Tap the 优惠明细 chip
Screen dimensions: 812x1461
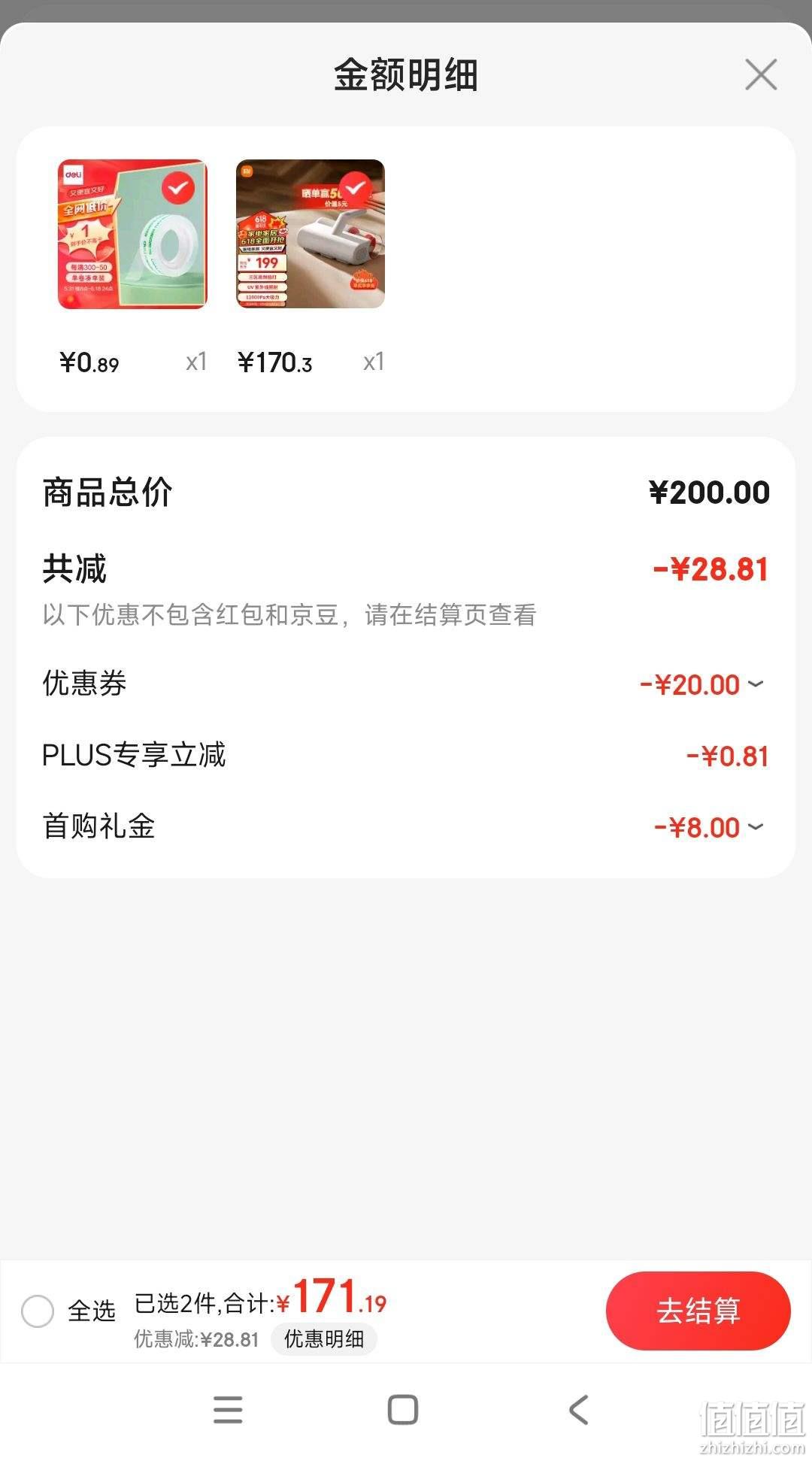(x=324, y=1338)
